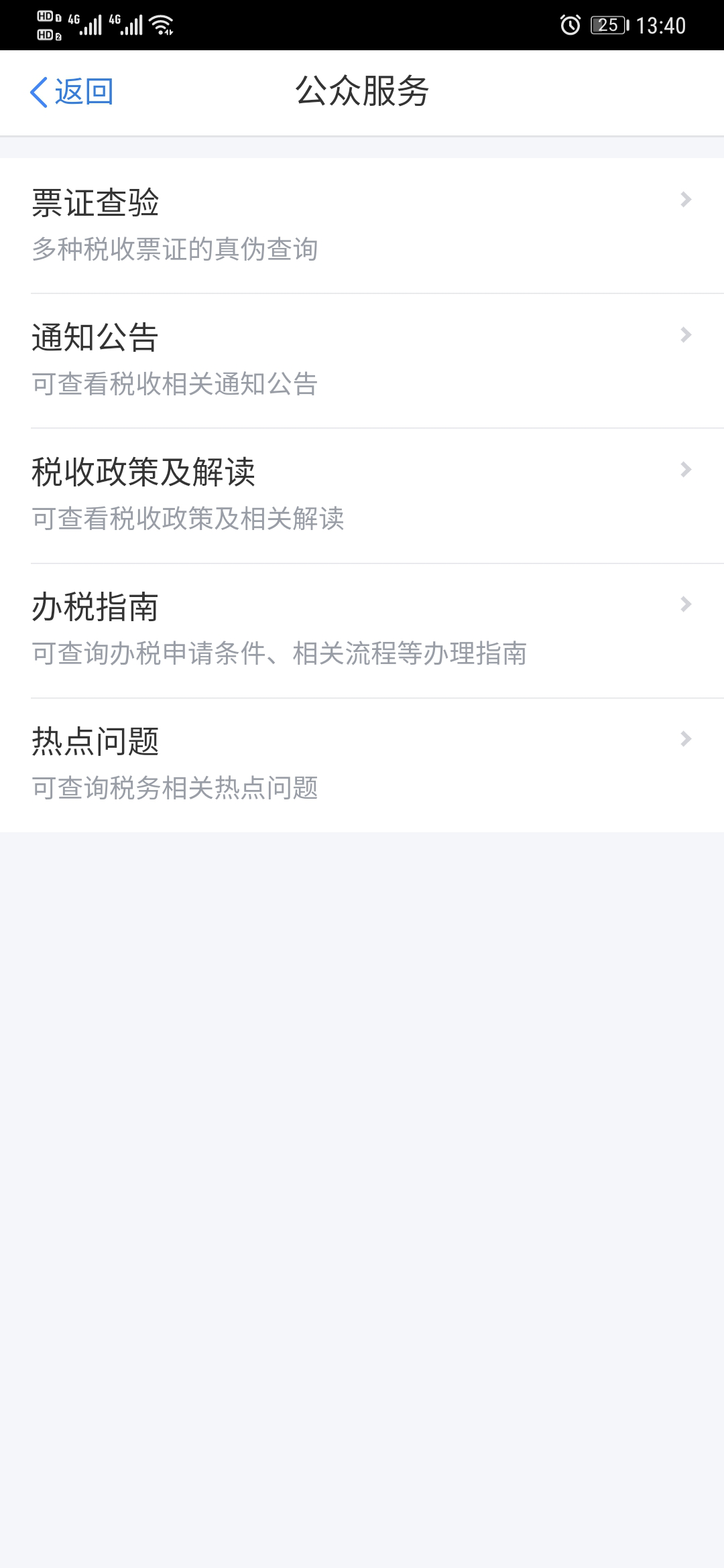Open the 通知公告 announcements row
This screenshot has width=724, height=1568.
[362, 361]
